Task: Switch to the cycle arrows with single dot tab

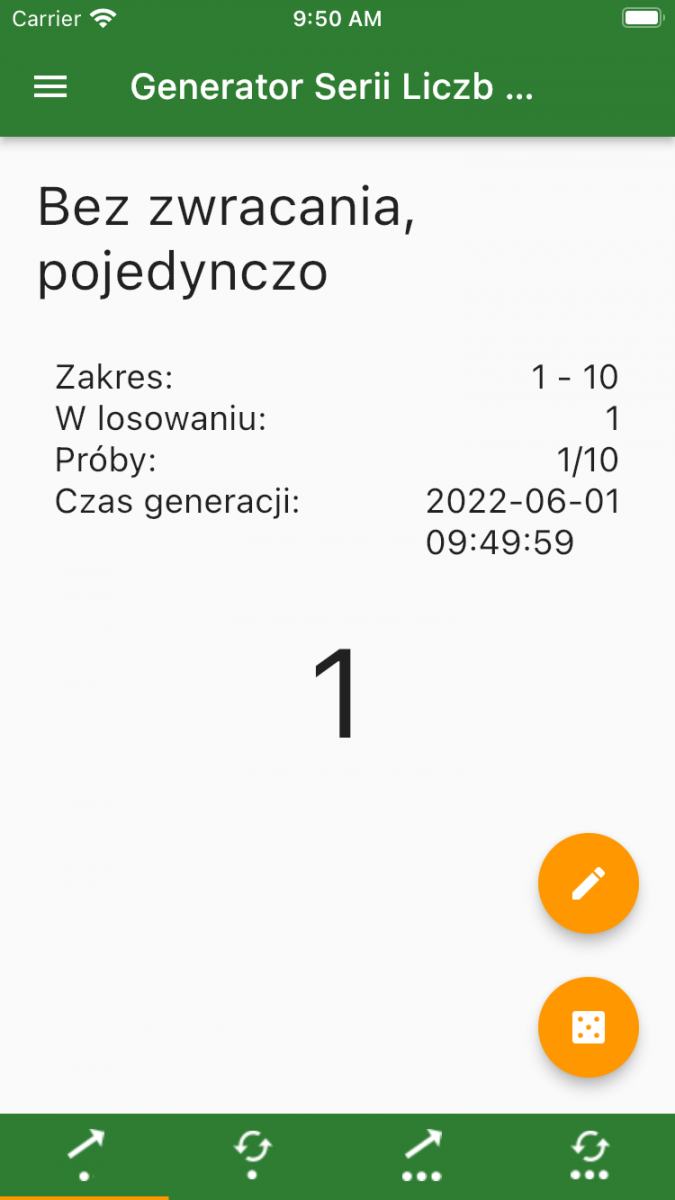Action: 253,1156
